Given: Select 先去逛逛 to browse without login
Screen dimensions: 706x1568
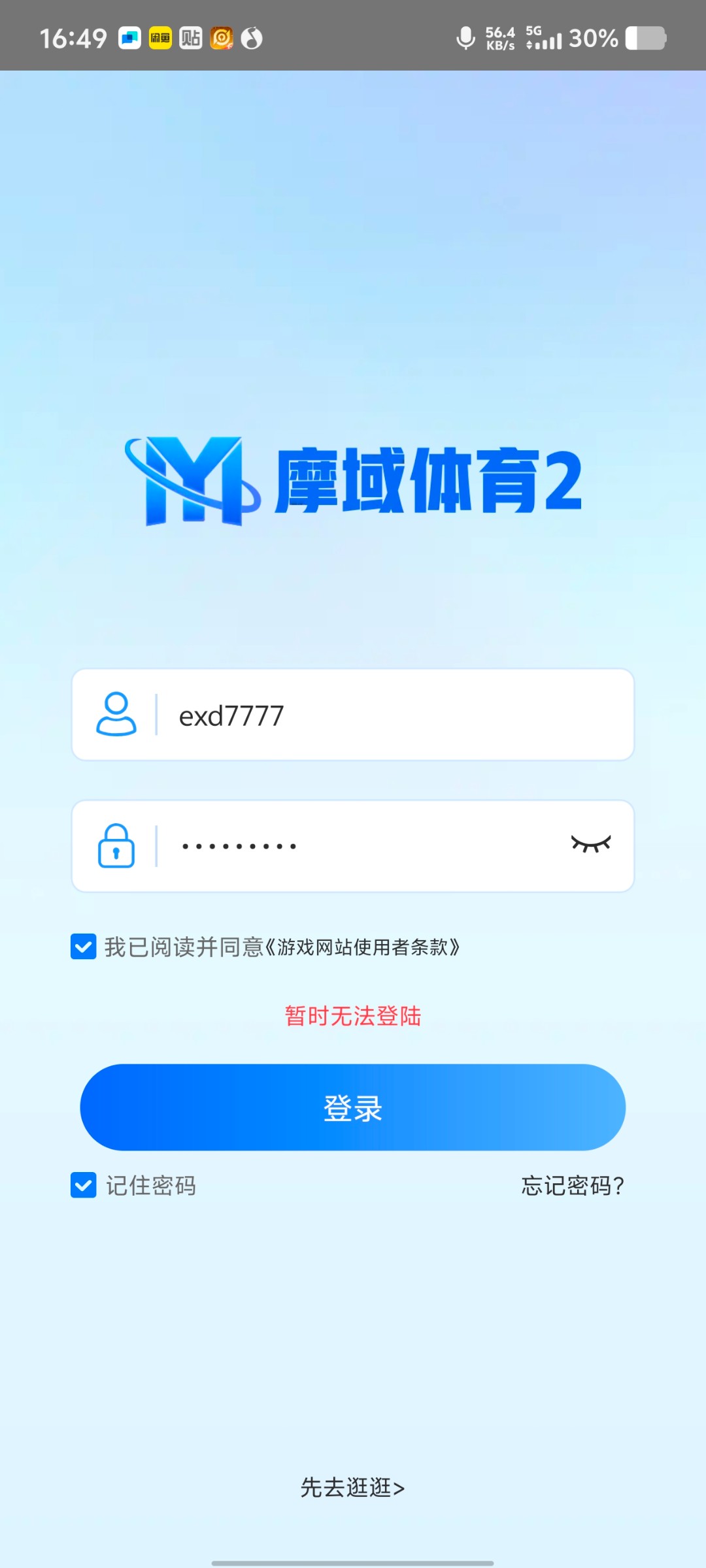Looking at the screenshot, I should pyautogui.click(x=353, y=1488).
